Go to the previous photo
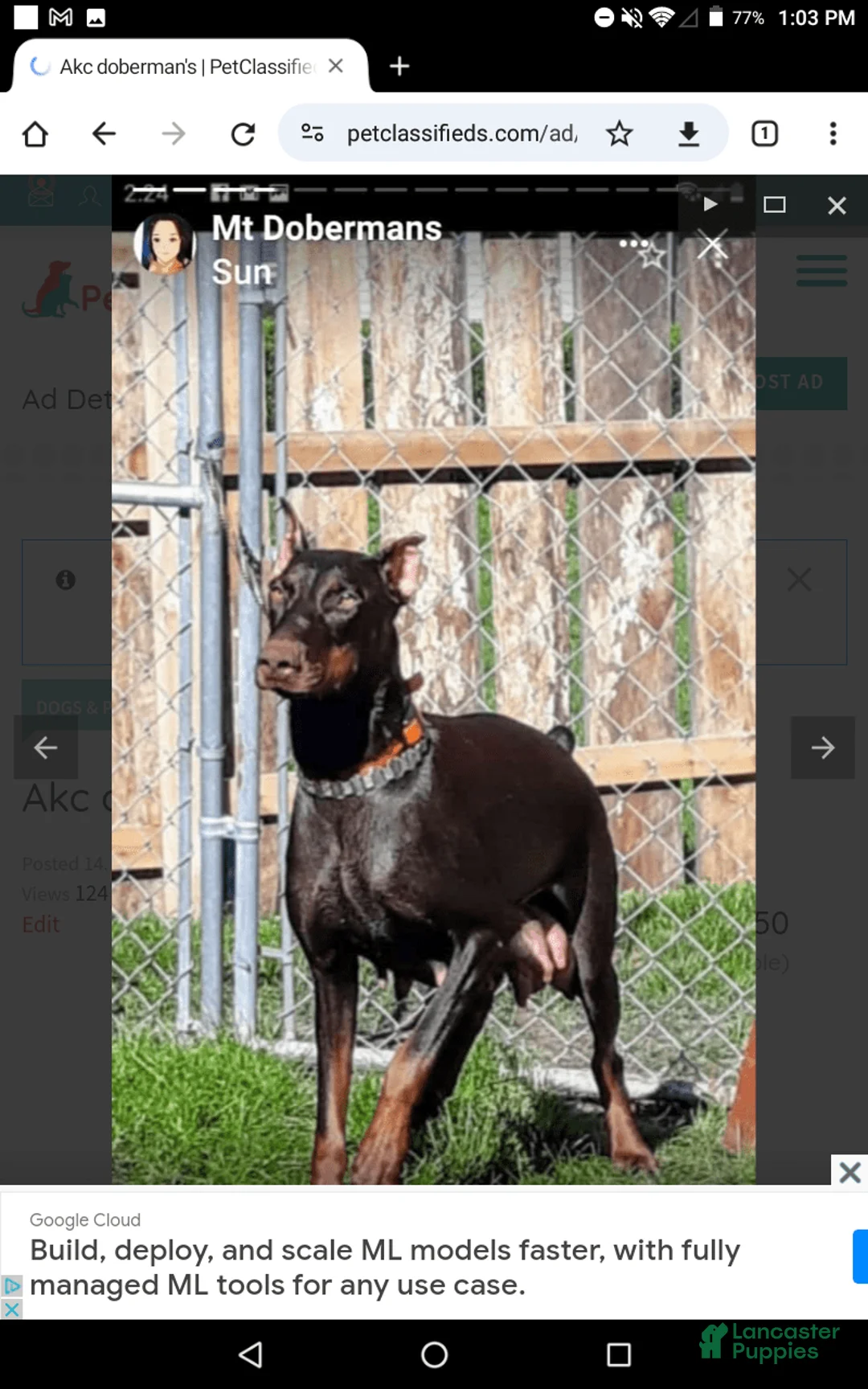Viewport: 868px width, 1389px height. coord(46,748)
